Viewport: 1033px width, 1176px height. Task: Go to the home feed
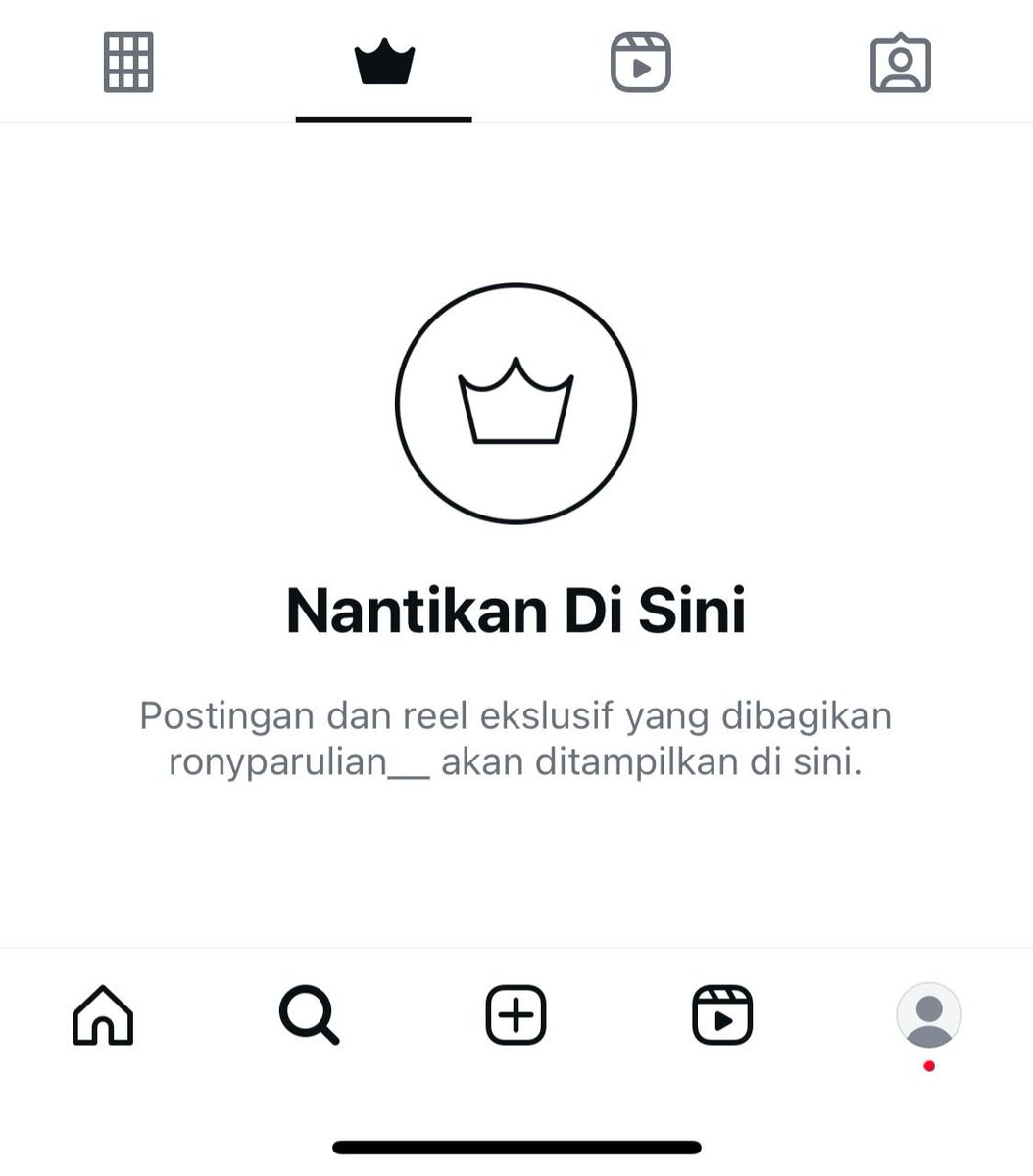coord(103,1014)
